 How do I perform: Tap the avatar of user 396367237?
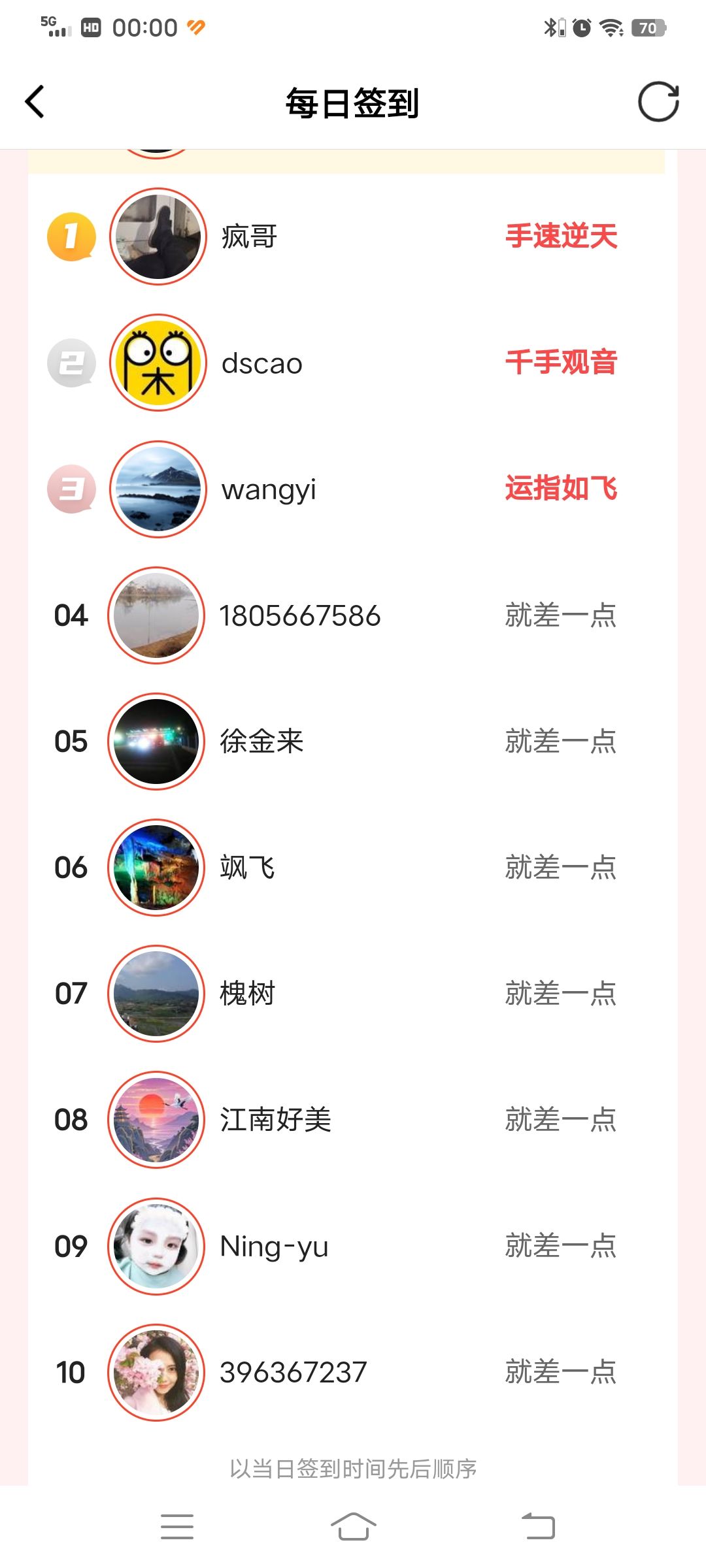click(x=156, y=1371)
